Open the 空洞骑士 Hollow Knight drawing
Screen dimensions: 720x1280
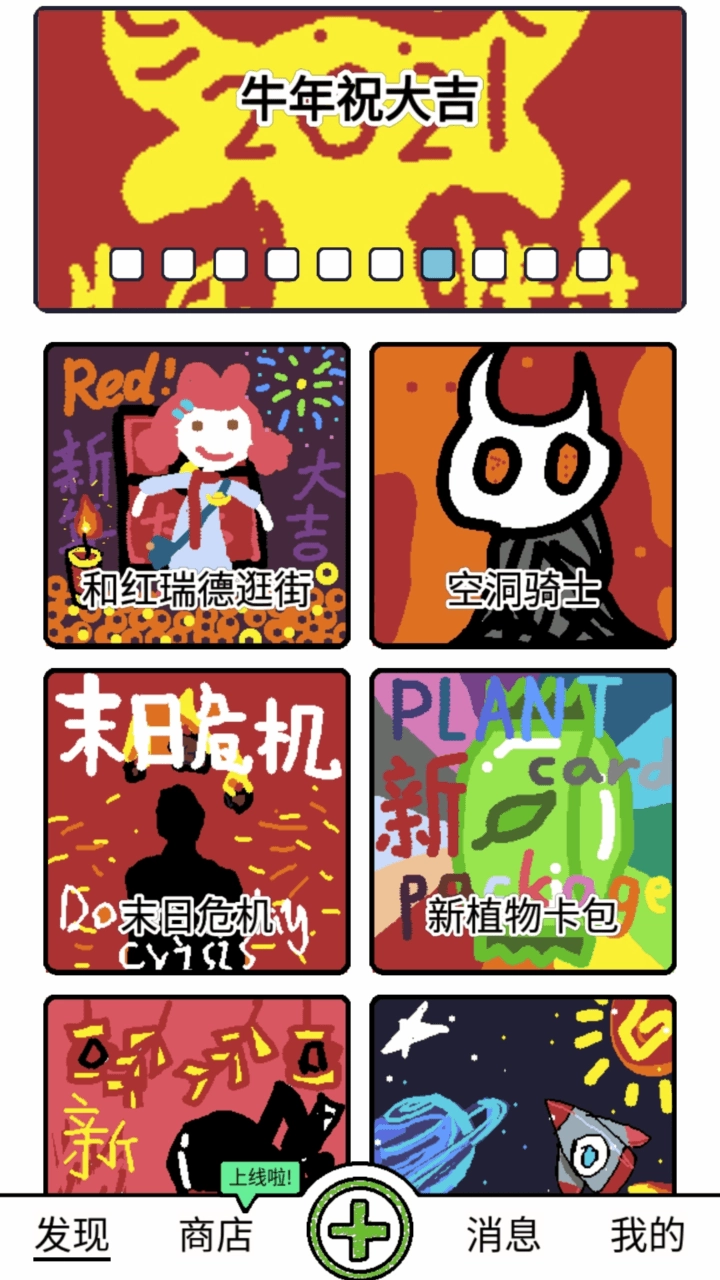(524, 495)
